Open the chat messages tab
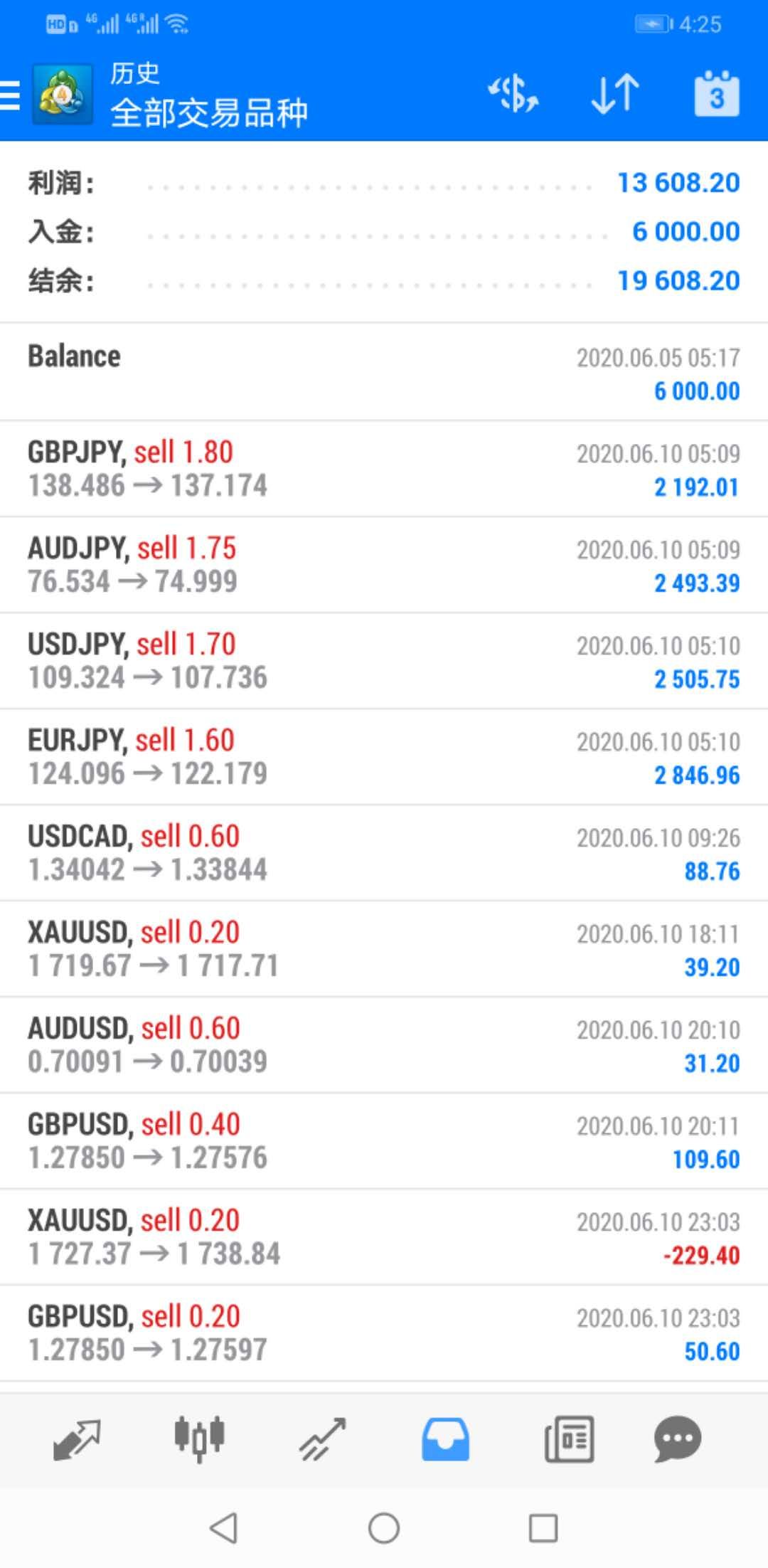This screenshot has height=1568, width=768. tap(678, 1439)
